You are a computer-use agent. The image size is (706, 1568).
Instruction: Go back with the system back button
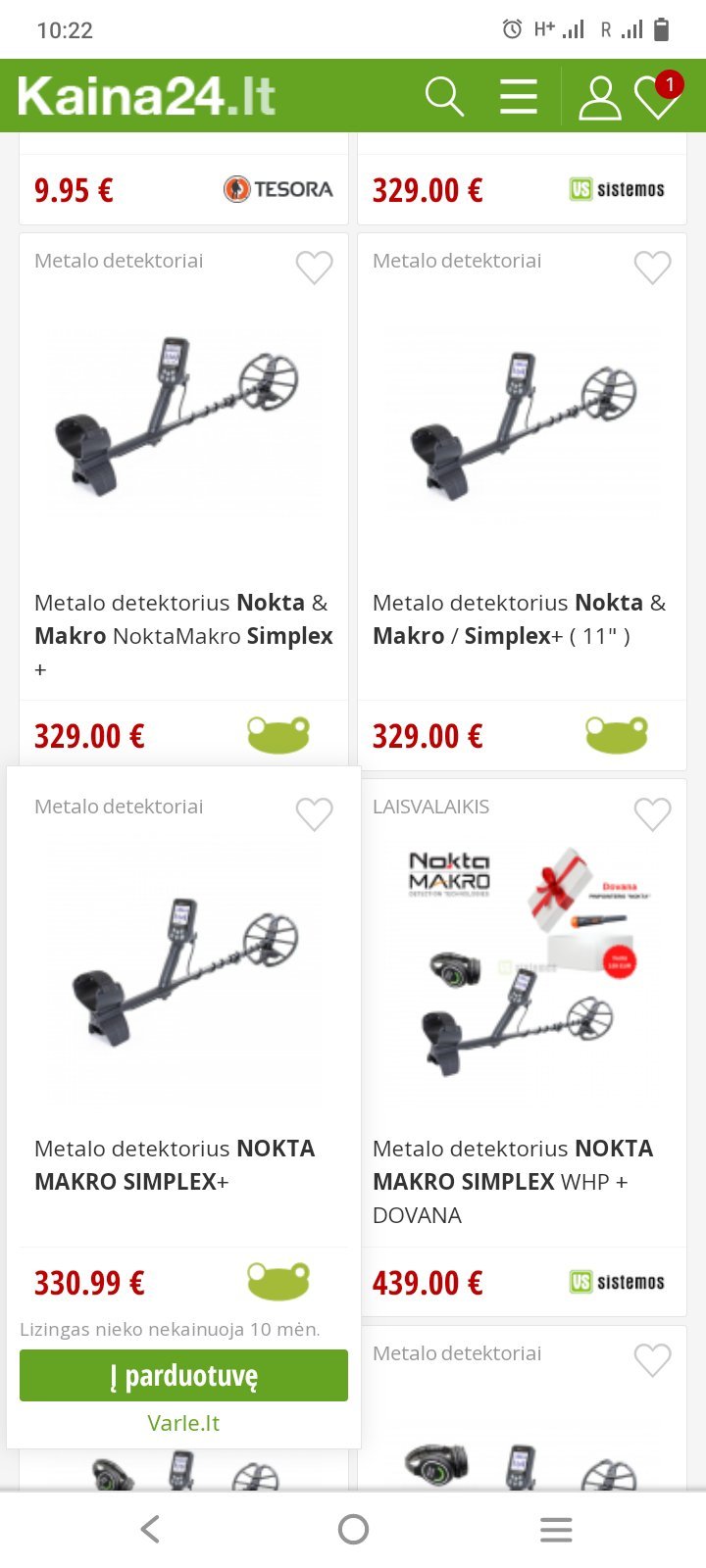(150, 1529)
